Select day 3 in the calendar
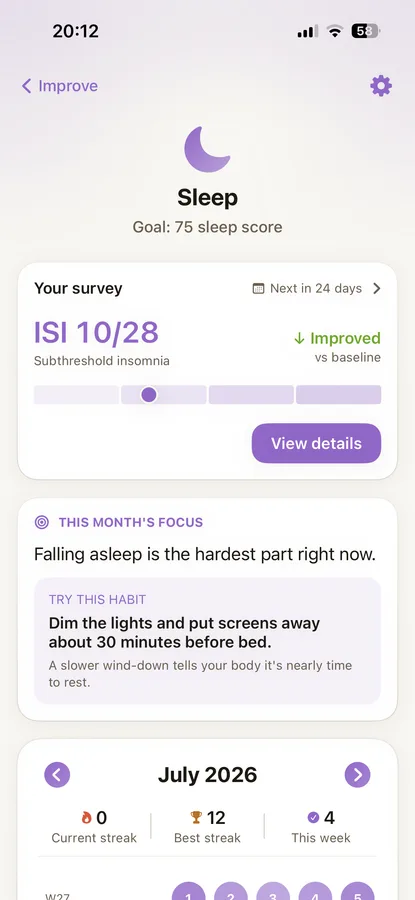This screenshot has height=900, width=415. click(x=273, y=891)
